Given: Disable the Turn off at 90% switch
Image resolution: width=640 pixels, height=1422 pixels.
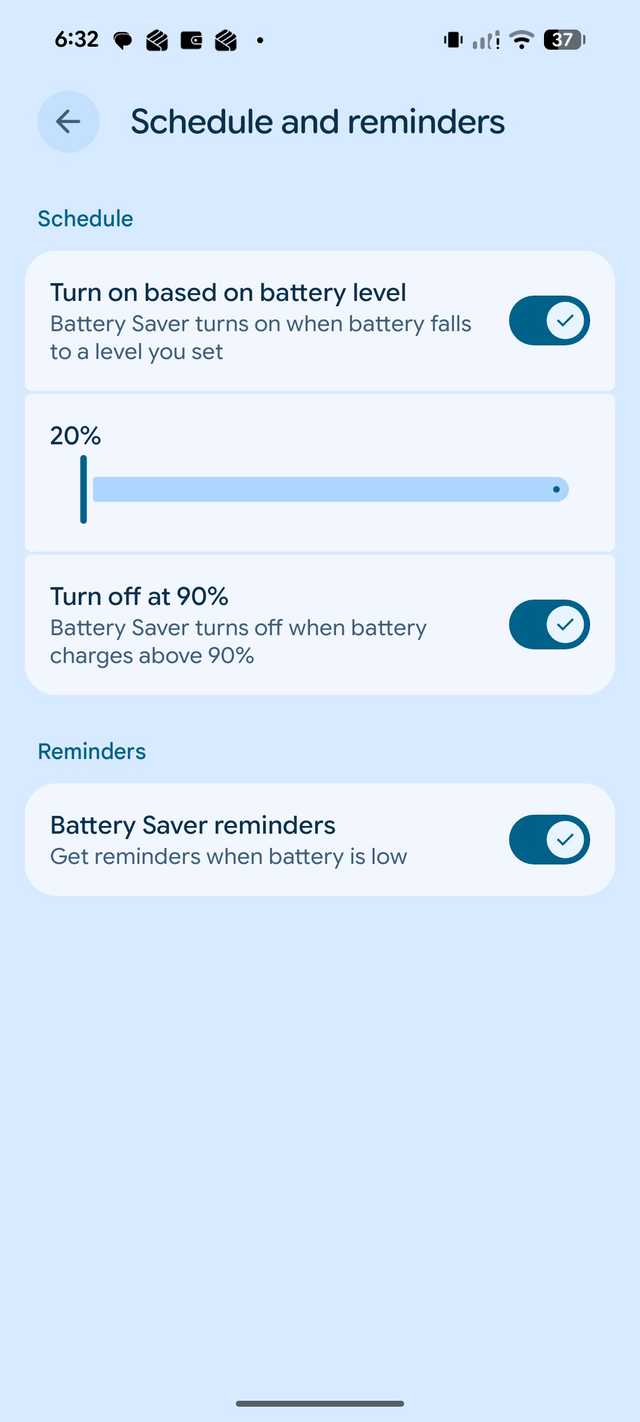Looking at the screenshot, I should 548,625.
